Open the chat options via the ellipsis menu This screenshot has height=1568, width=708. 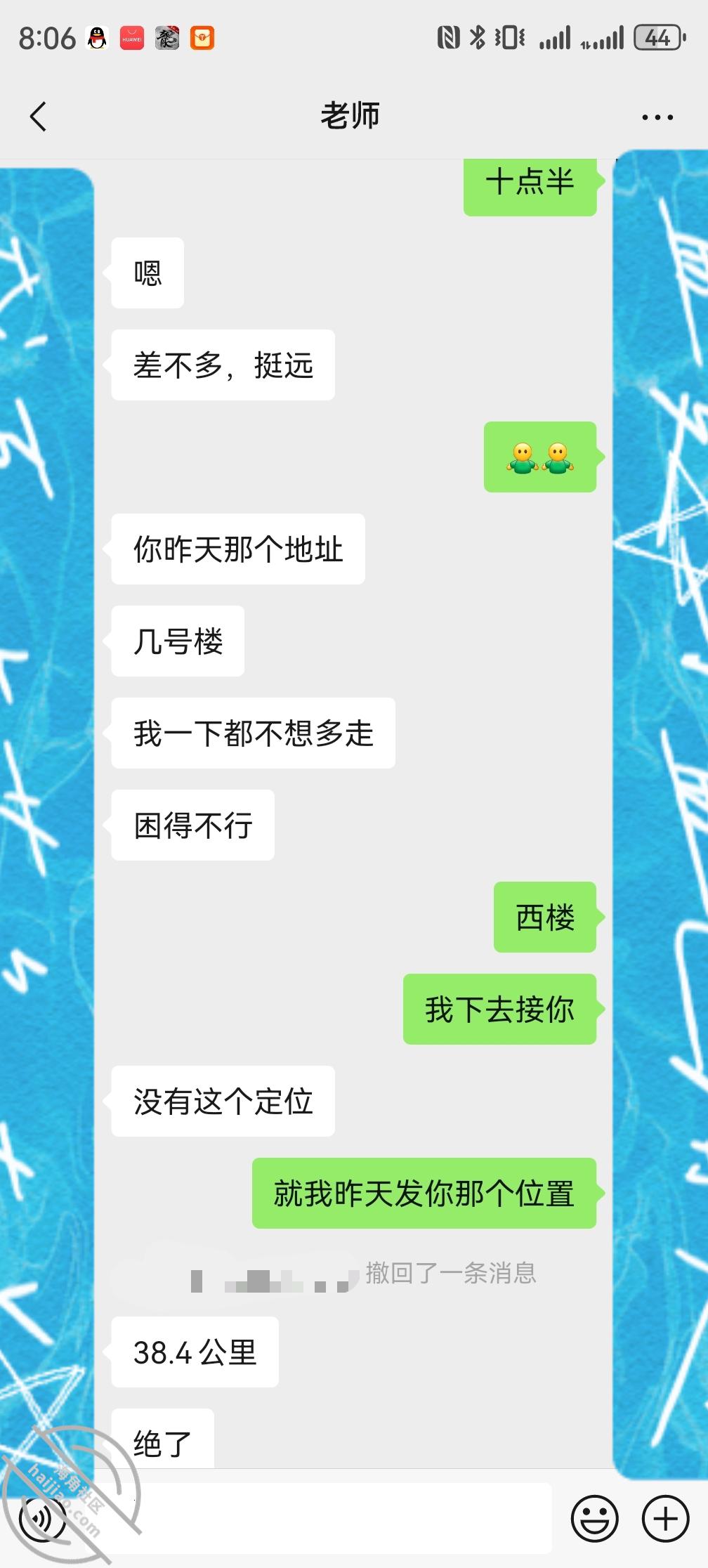[x=656, y=116]
